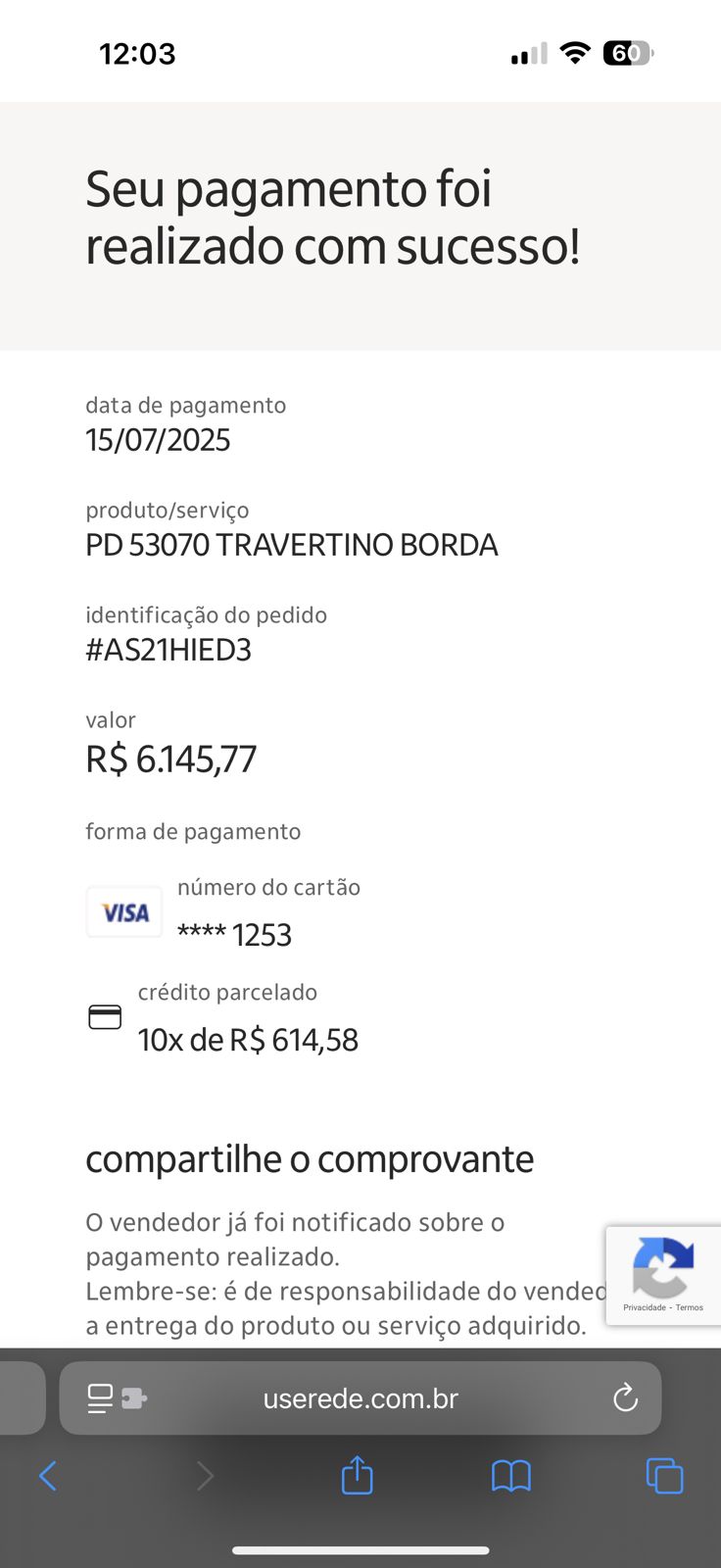Open the Safari bookmarks
This screenshot has width=721, height=1568.
510,1476
